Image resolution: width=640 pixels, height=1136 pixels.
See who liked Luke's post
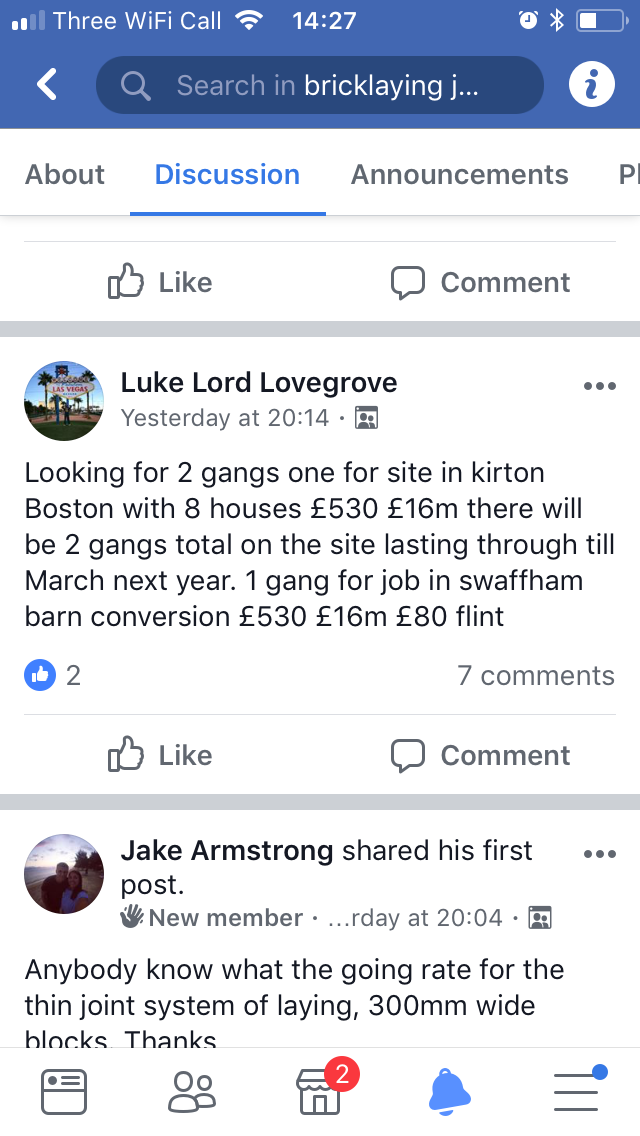pos(53,675)
